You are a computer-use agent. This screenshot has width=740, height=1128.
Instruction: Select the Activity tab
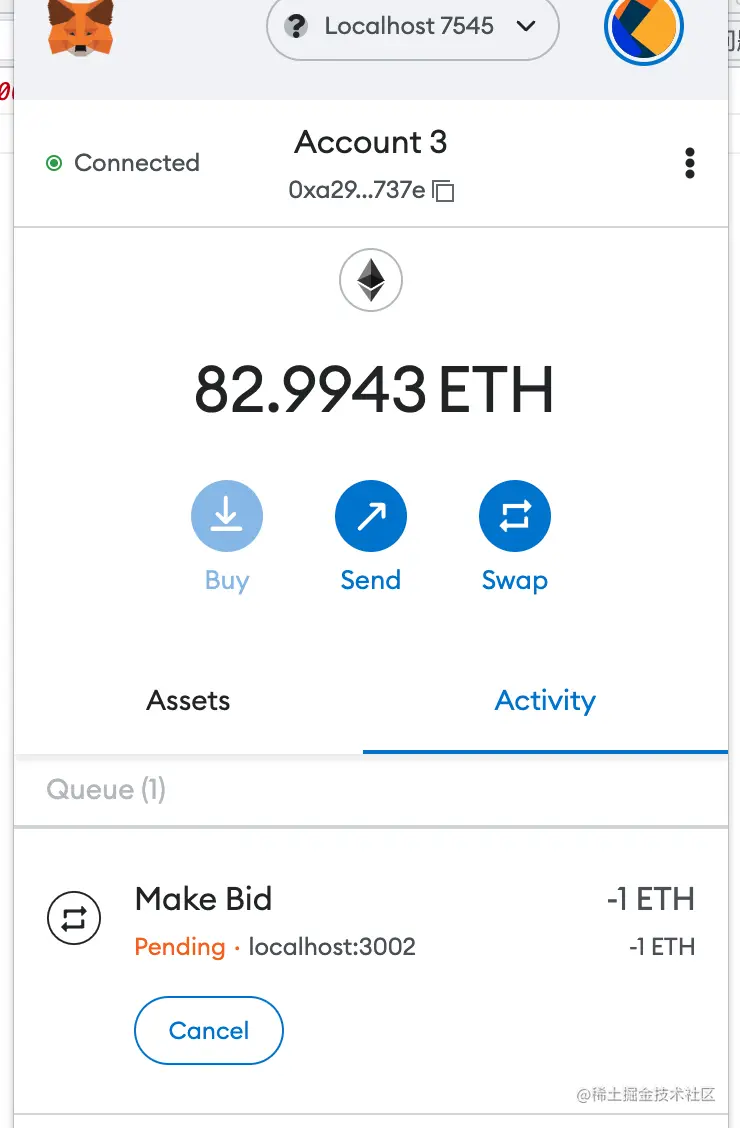coord(545,701)
